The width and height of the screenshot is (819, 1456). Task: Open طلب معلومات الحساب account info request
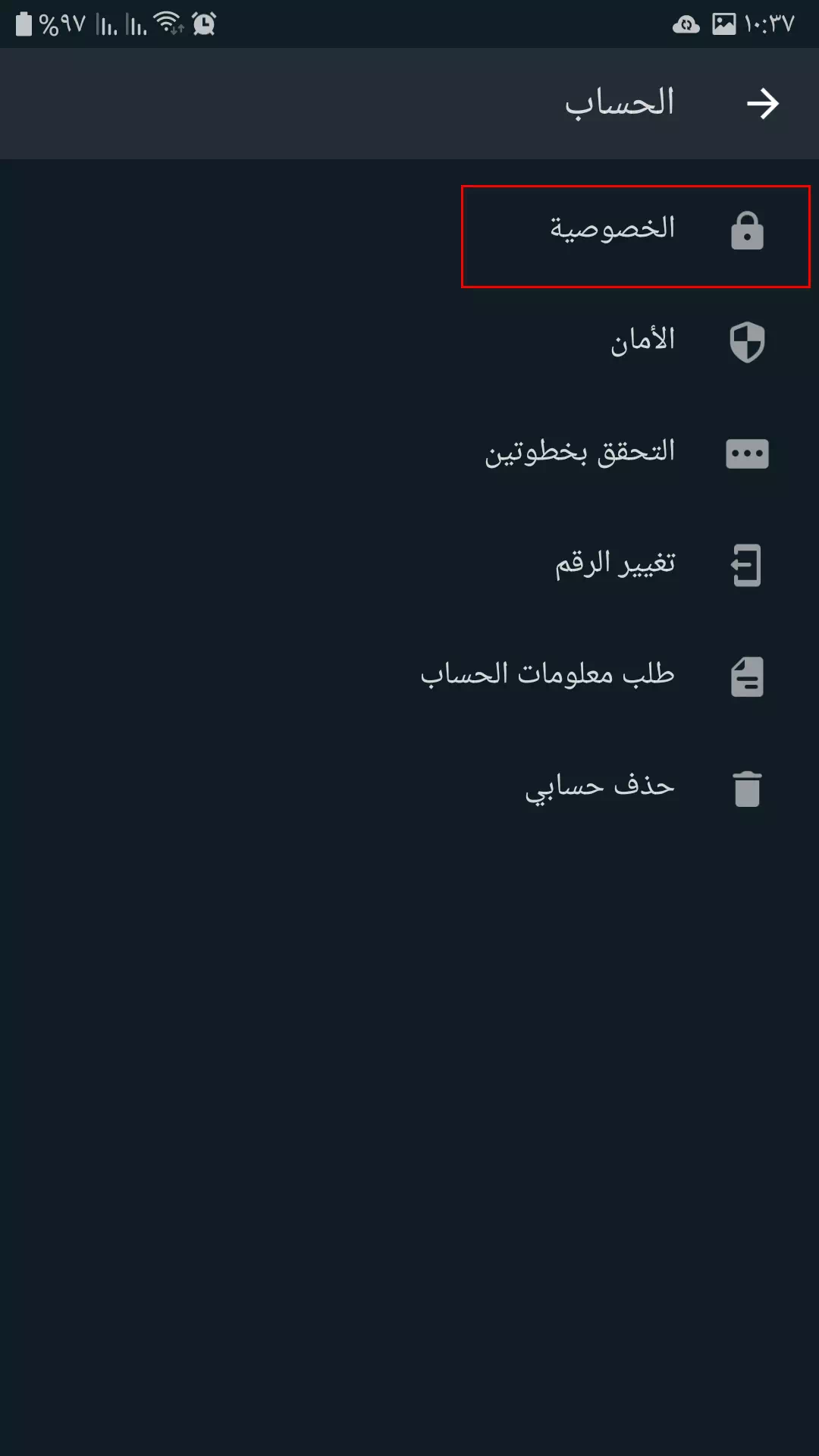pos(409,676)
